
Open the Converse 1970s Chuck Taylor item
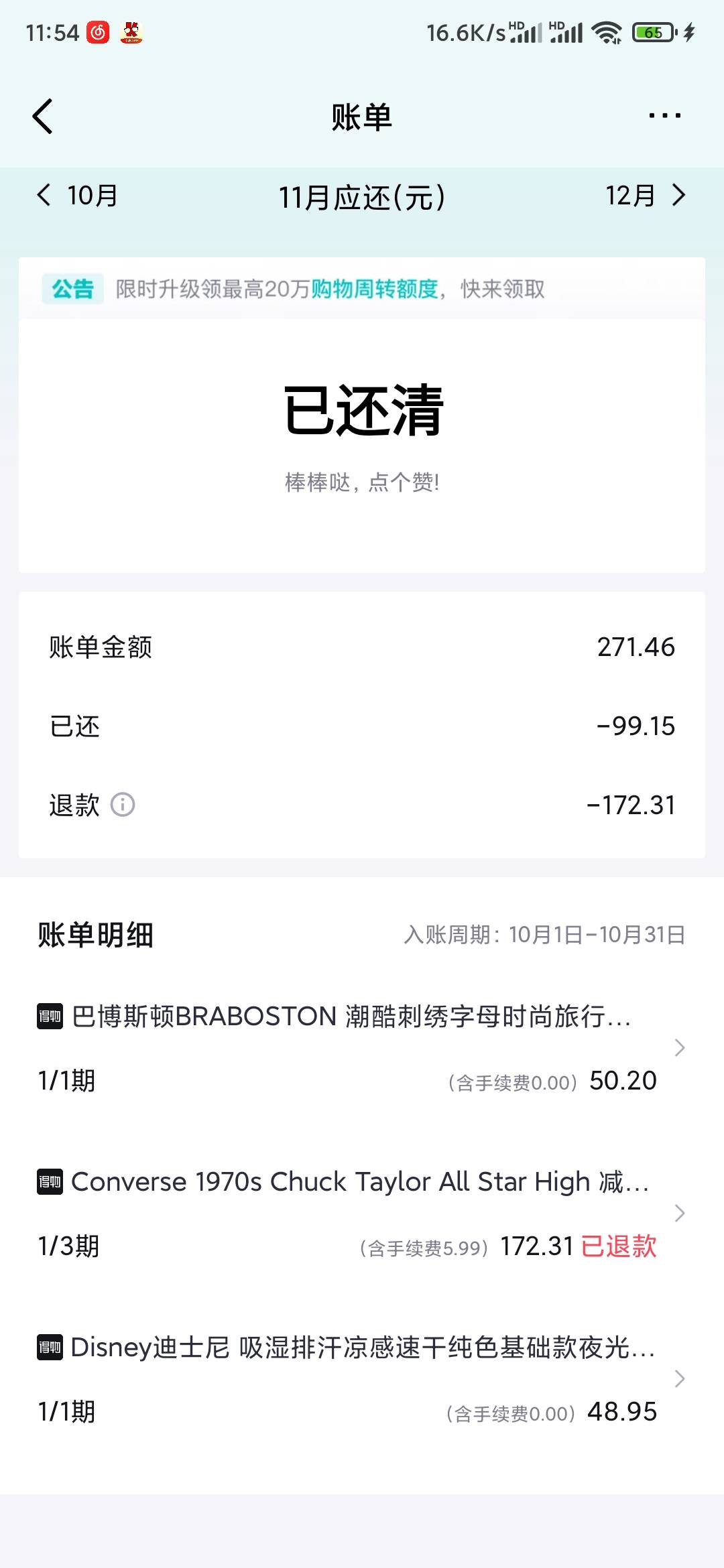coord(362,1214)
